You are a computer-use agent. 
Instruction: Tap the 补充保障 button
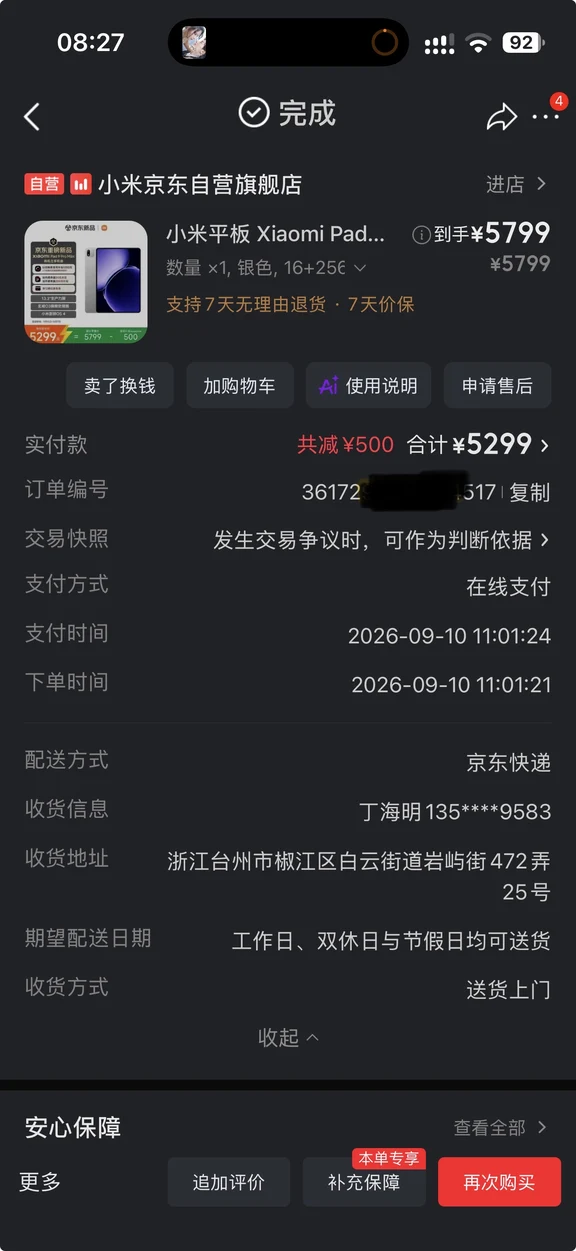pos(364,1182)
